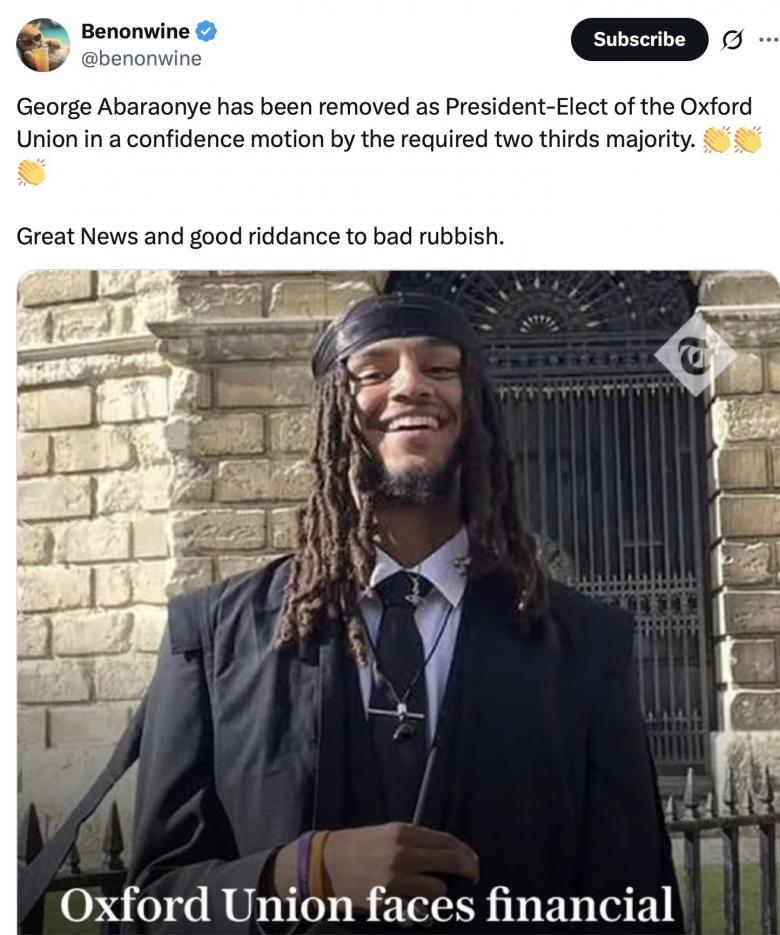Screen dimensions: 780x935
Task: Subscribe to Benonwine
Action: point(639,39)
